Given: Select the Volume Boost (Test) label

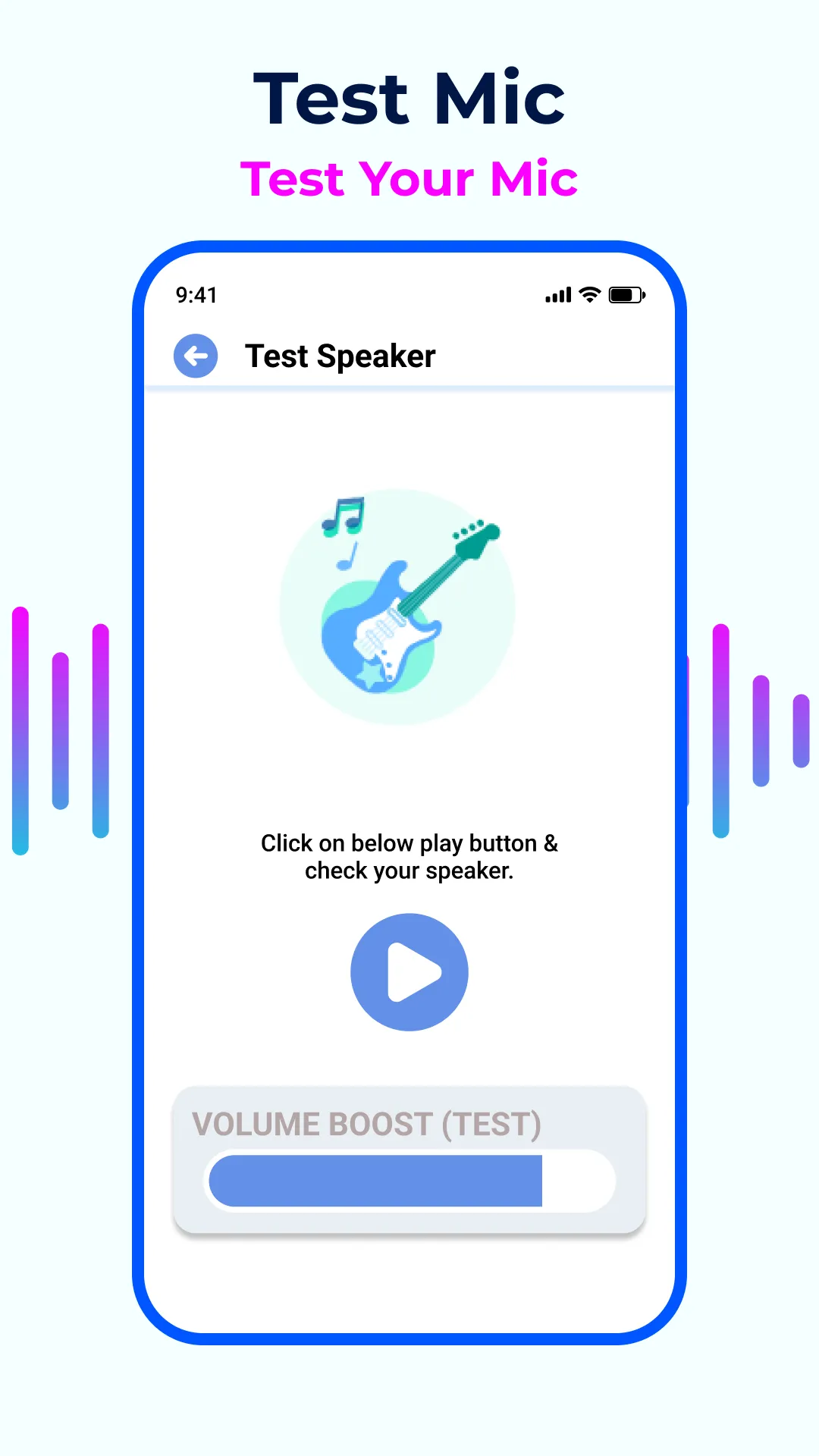Looking at the screenshot, I should click(x=366, y=1125).
